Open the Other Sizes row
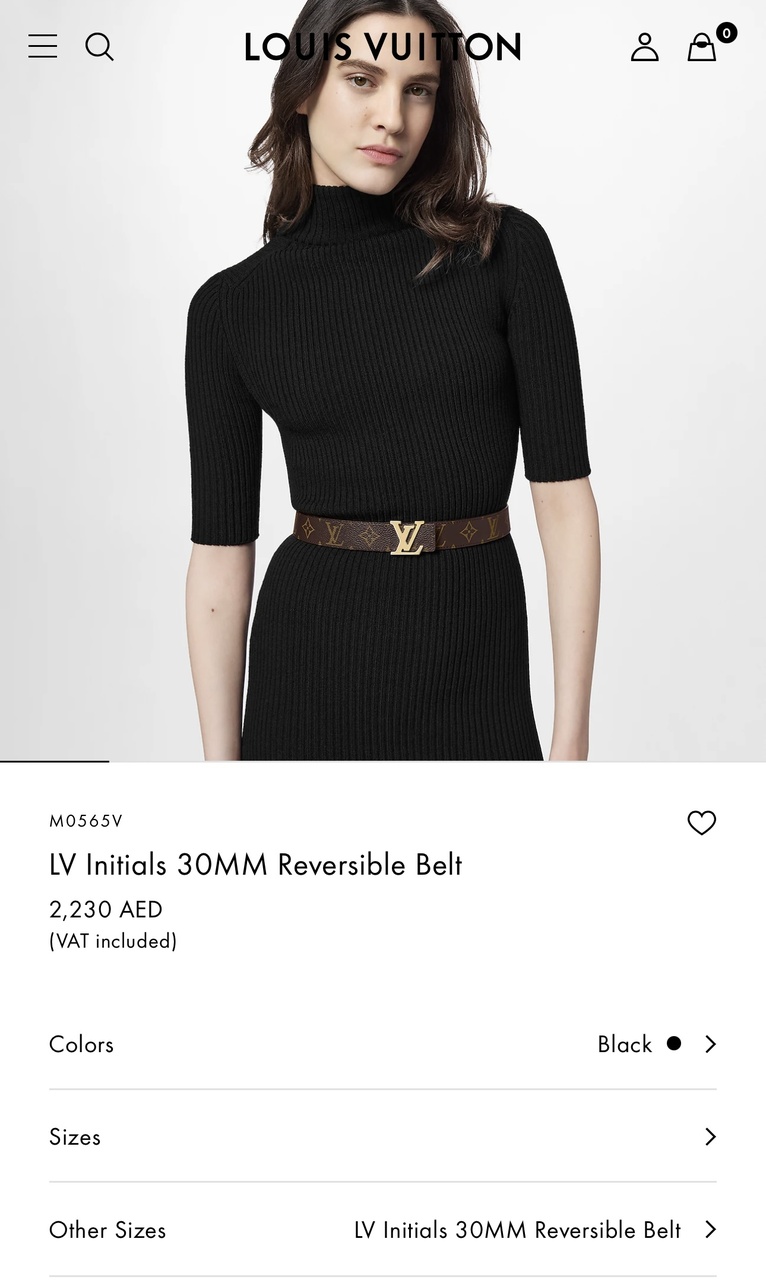 click(x=383, y=1230)
